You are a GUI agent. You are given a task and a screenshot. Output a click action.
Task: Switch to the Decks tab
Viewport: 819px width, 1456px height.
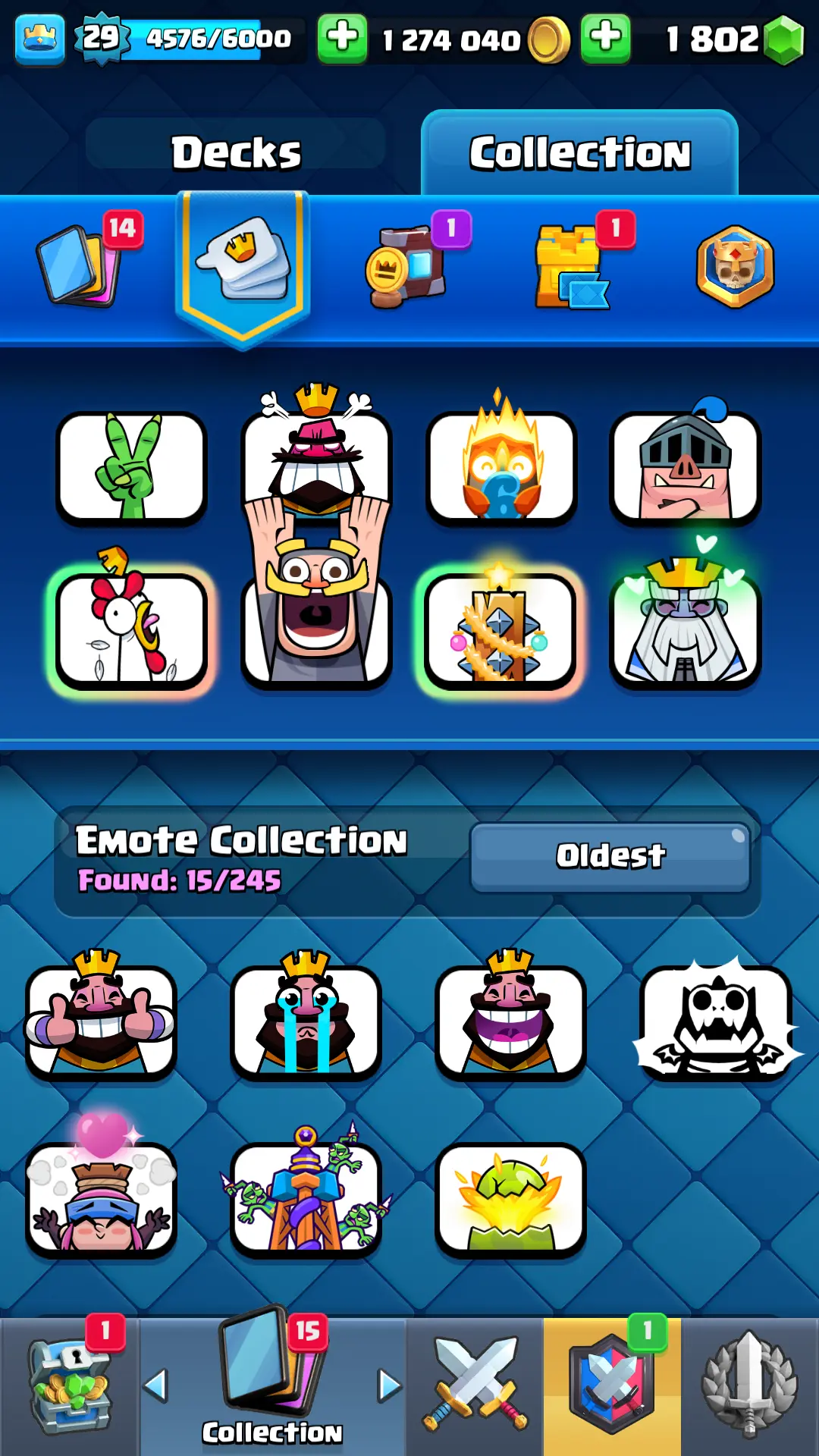(x=236, y=152)
